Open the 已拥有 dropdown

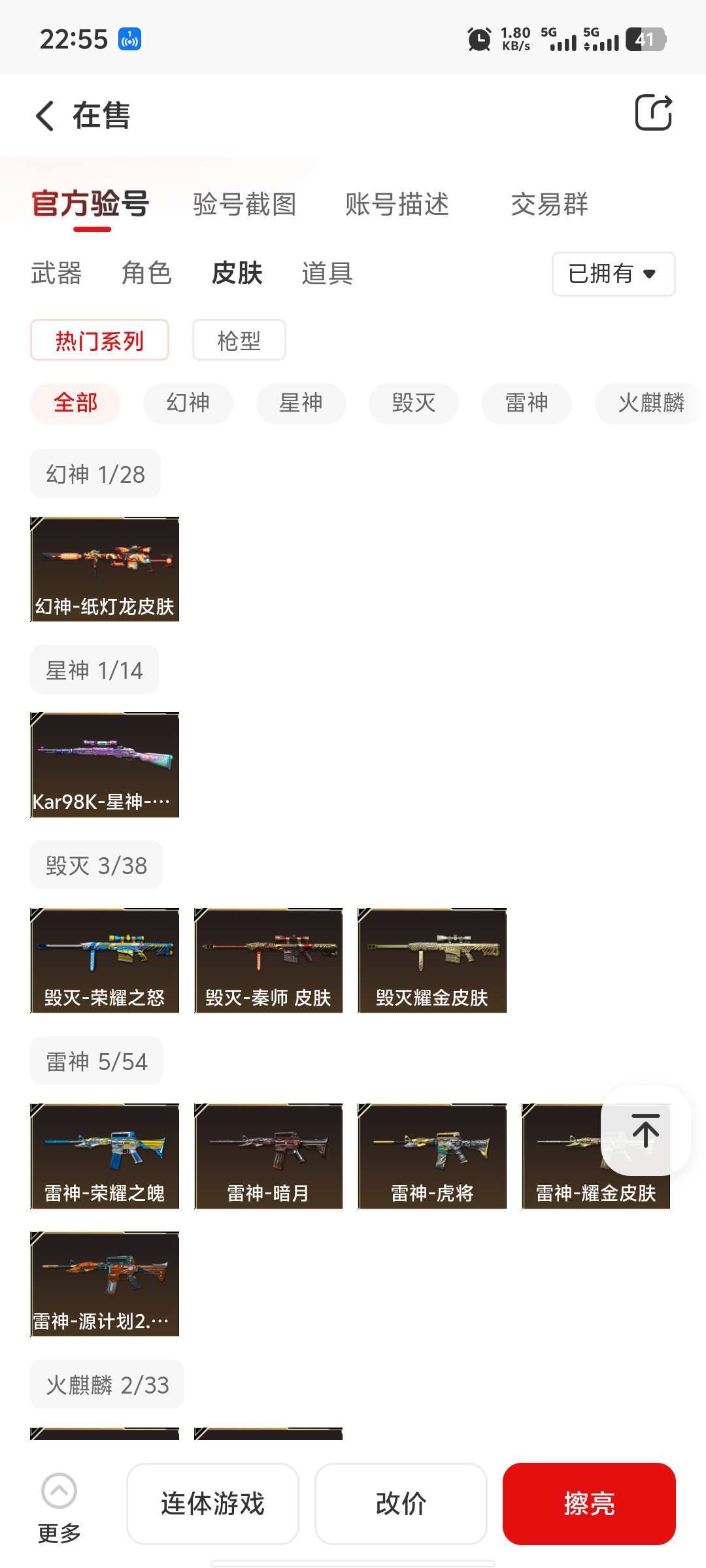tap(612, 274)
